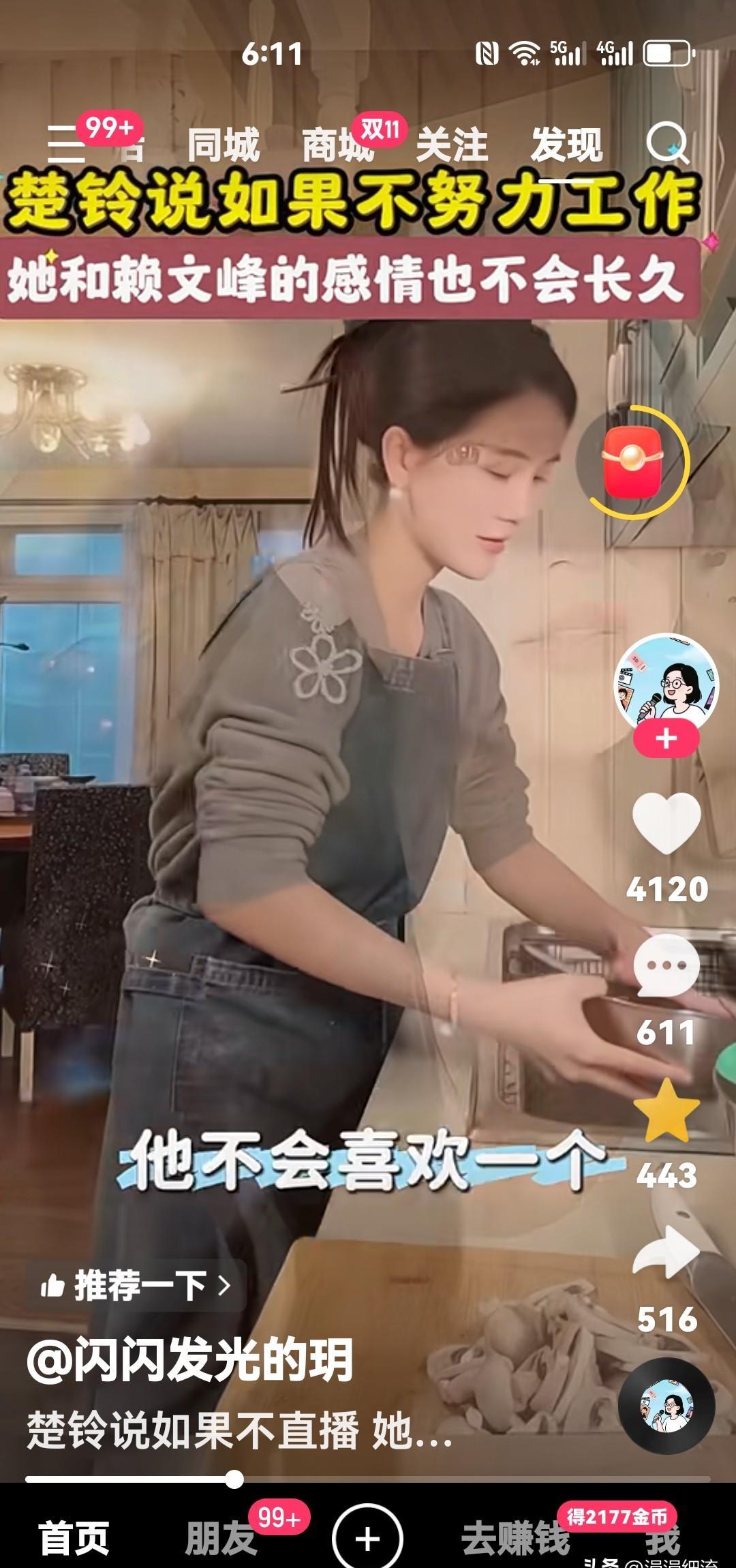This screenshot has width=736, height=1568.
Task: Switch to the 商城 tab
Action: pyautogui.click(x=337, y=145)
